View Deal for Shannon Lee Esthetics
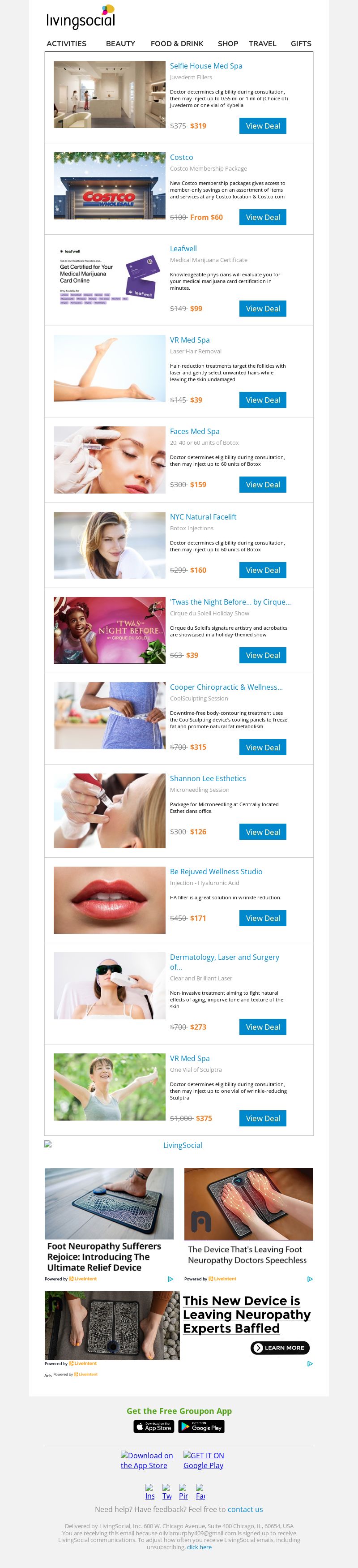Image resolution: width=358 pixels, height=1568 pixels. [263, 832]
